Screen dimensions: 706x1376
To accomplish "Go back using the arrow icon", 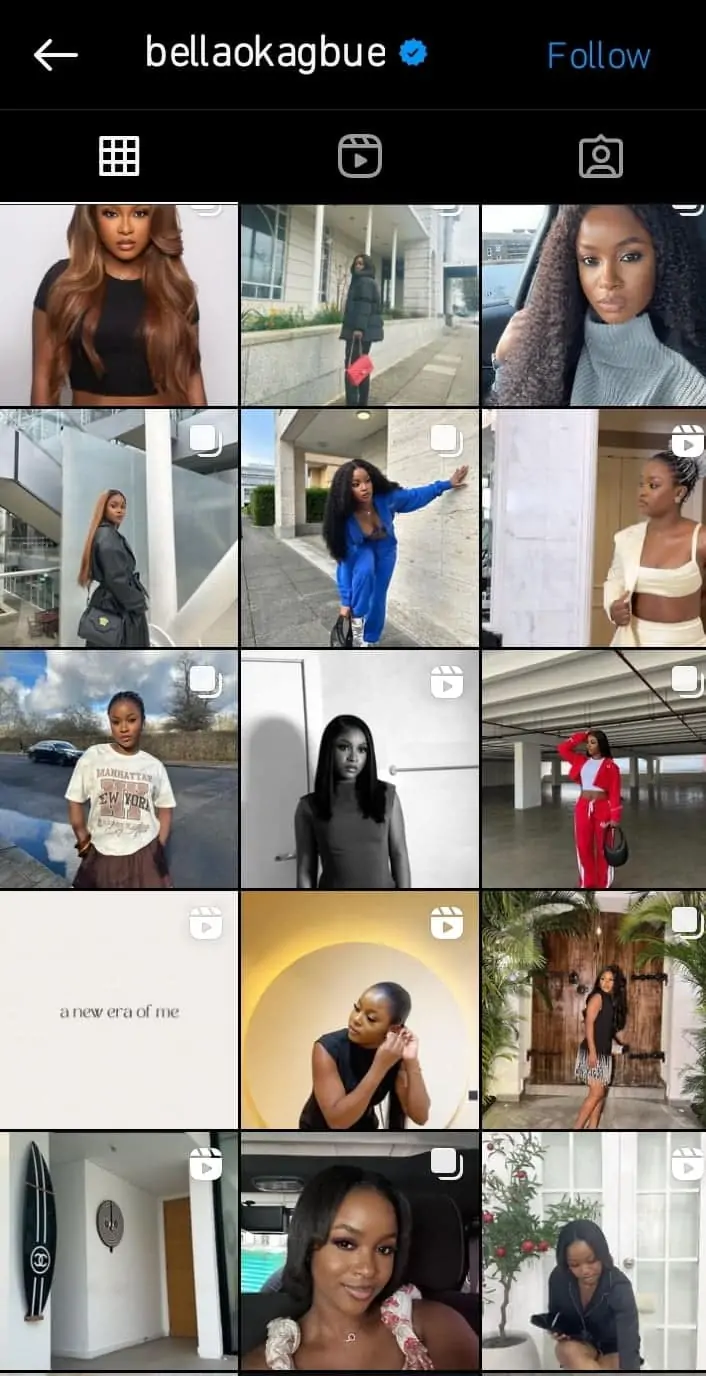I will click(x=55, y=55).
